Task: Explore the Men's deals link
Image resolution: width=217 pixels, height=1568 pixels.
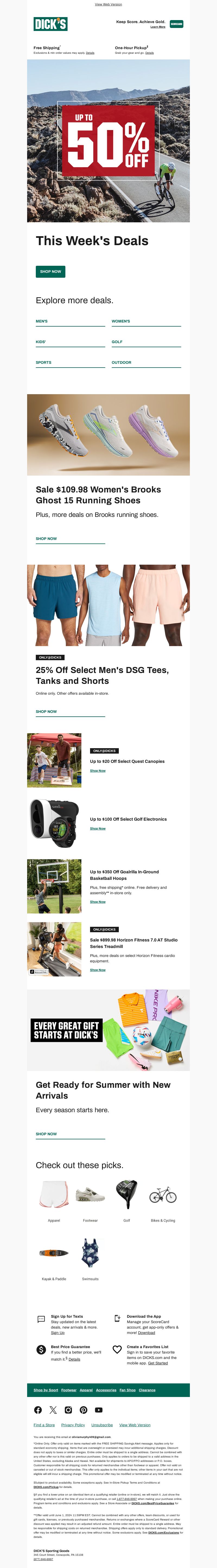Action: click(x=42, y=321)
